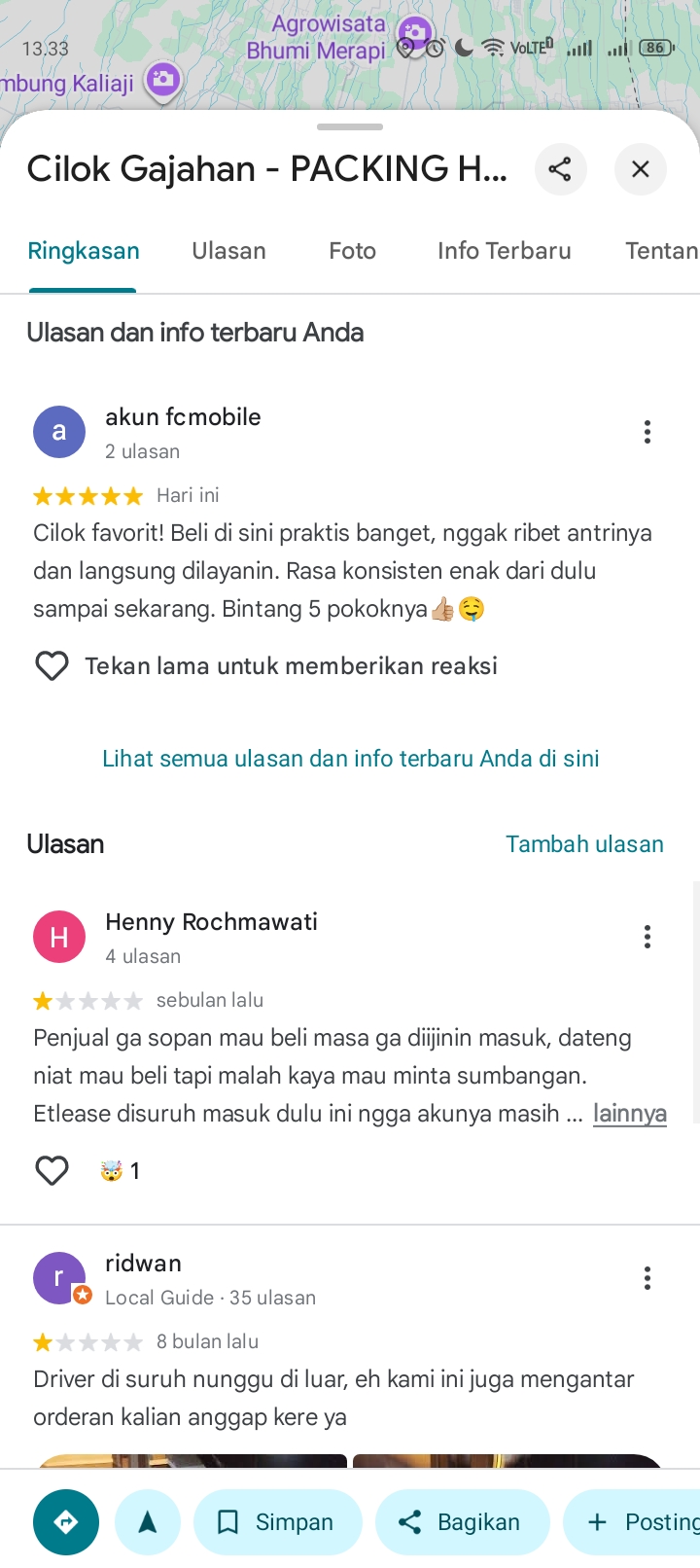This screenshot has height=1568, width=700.
Task: Open the Tentang tab
Action: (x=661, y=251)
